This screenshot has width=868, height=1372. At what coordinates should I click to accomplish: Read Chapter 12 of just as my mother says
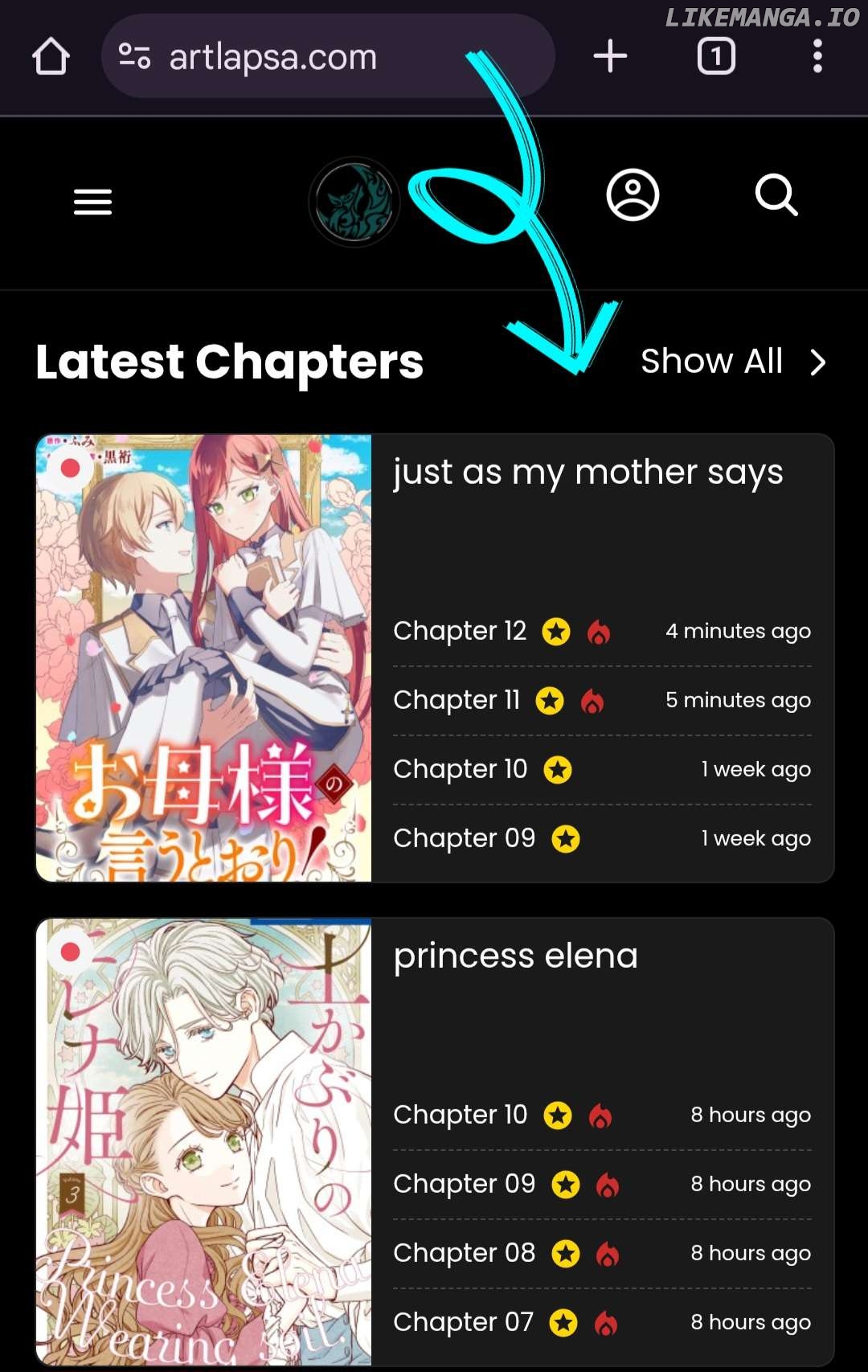460,631
